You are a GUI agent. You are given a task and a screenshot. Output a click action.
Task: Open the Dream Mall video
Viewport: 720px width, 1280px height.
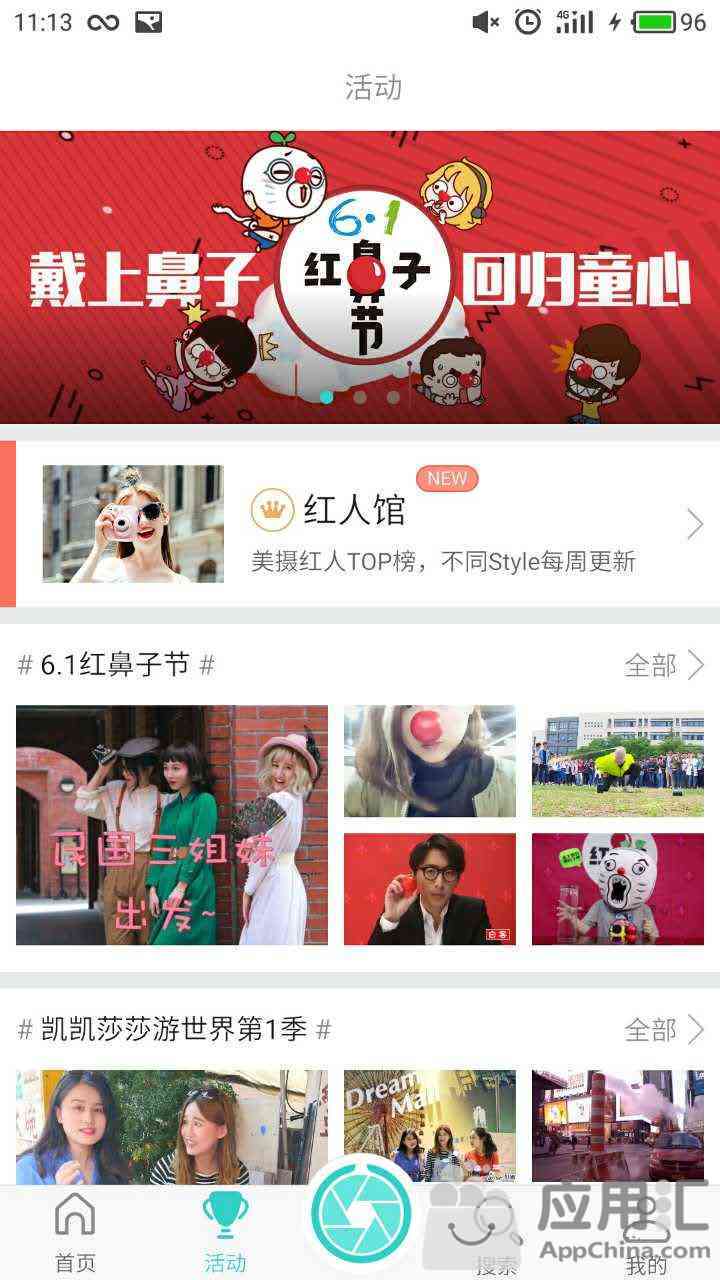(x=430, y=1125)
